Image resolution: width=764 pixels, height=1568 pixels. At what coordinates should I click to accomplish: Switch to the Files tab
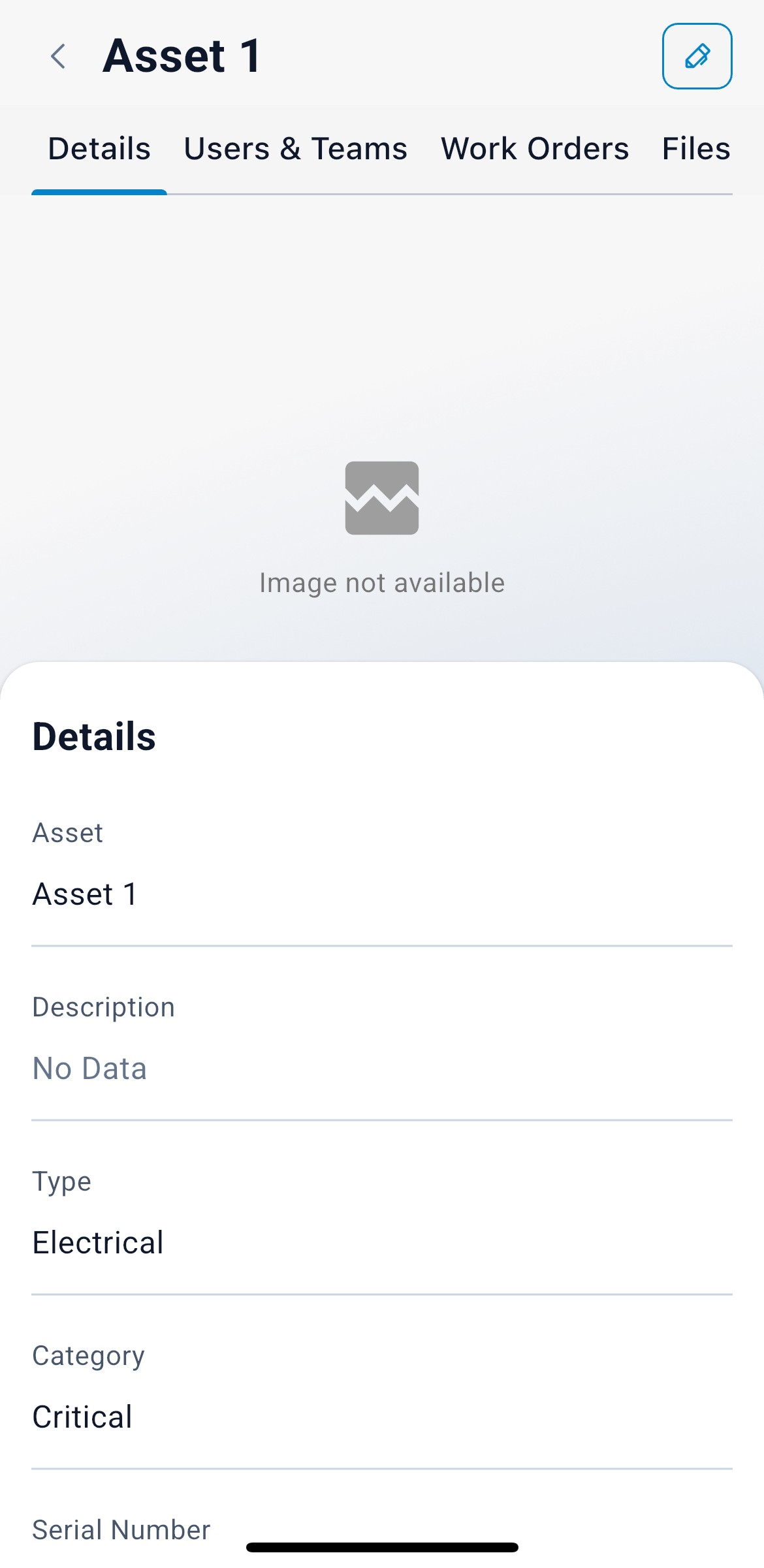(x=696, y=149)
